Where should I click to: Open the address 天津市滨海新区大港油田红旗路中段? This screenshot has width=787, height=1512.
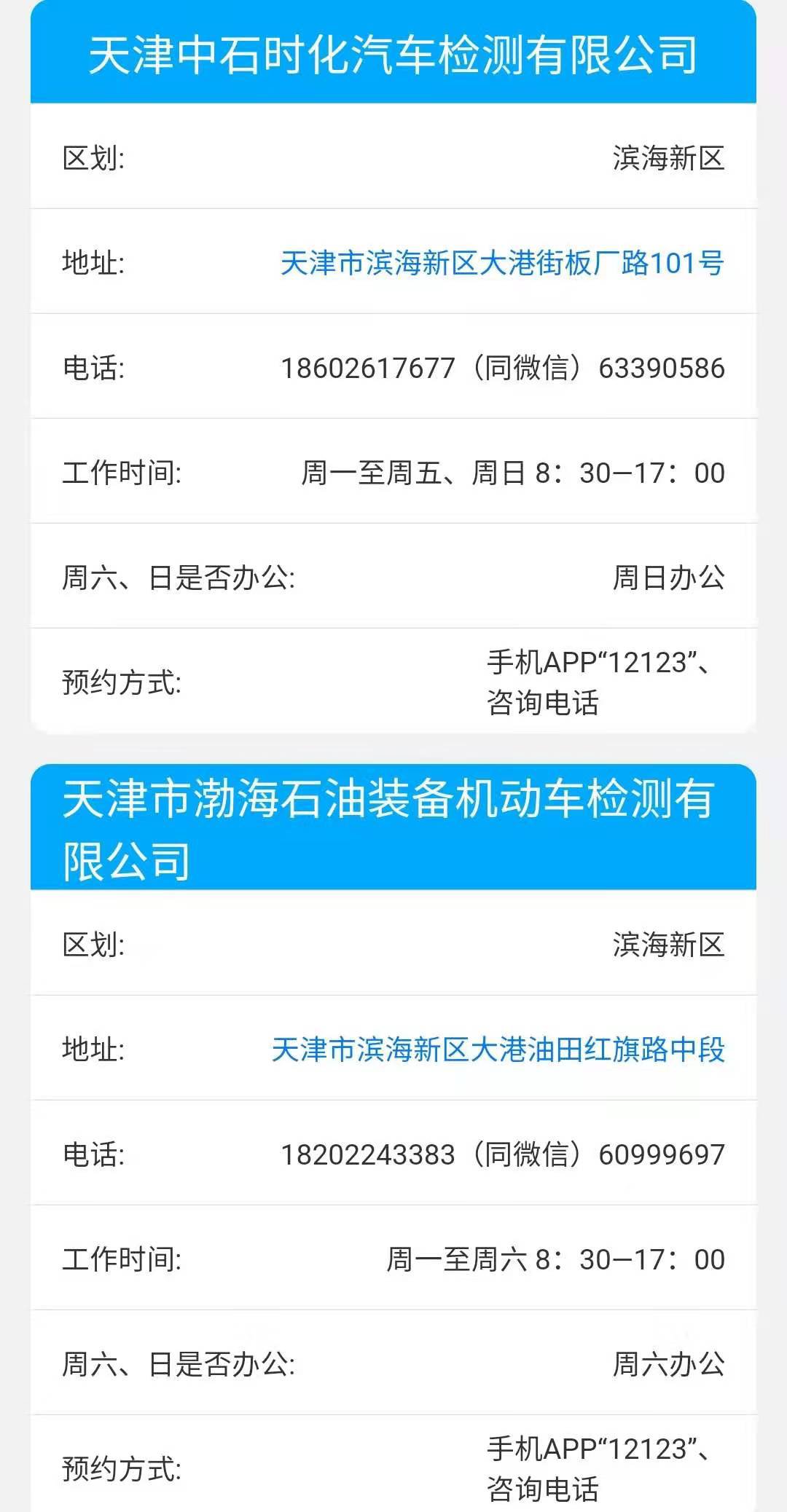pos(498,1050)
